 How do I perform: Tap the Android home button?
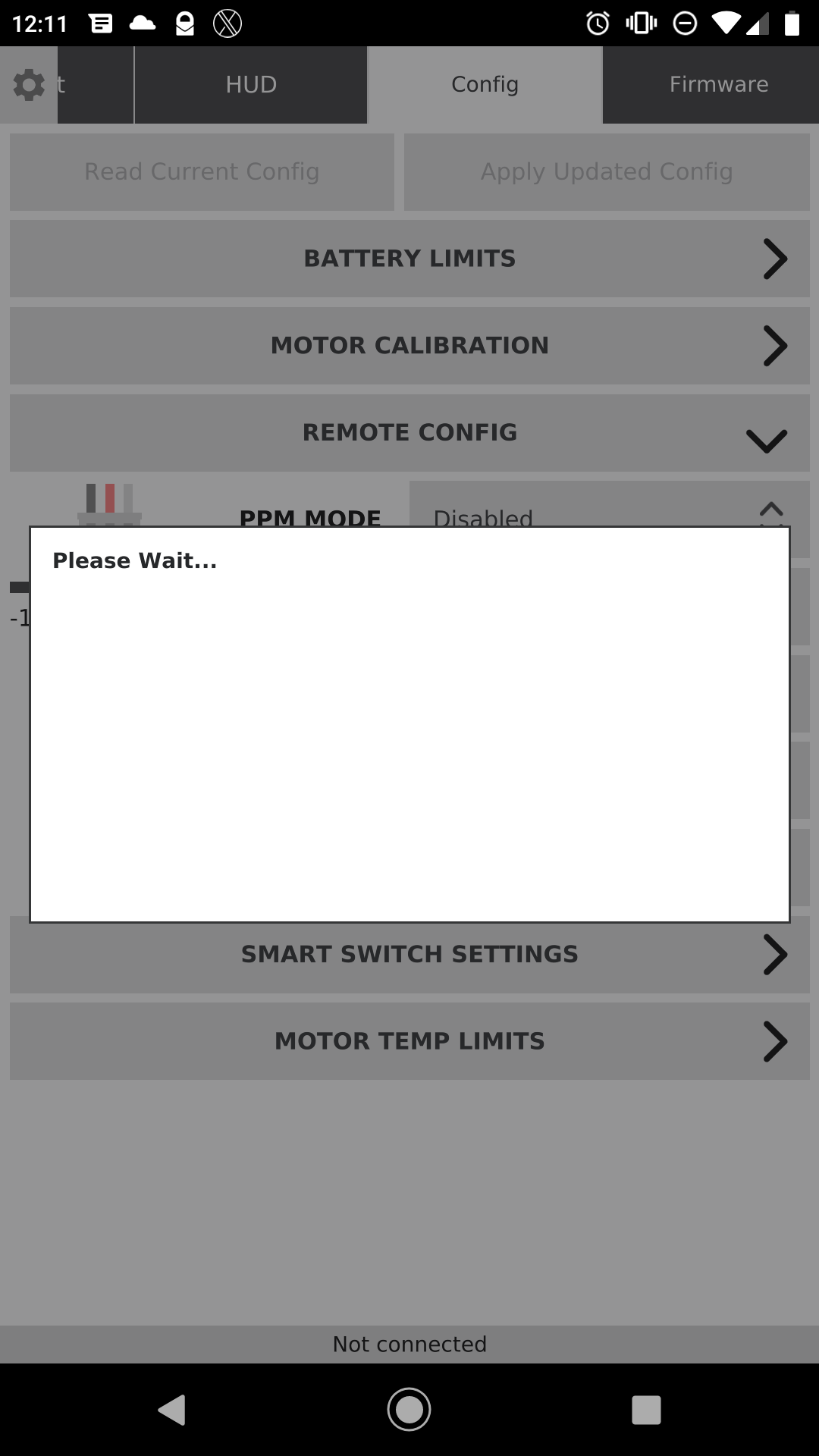pyautogui.click(x=409, y=1410)
